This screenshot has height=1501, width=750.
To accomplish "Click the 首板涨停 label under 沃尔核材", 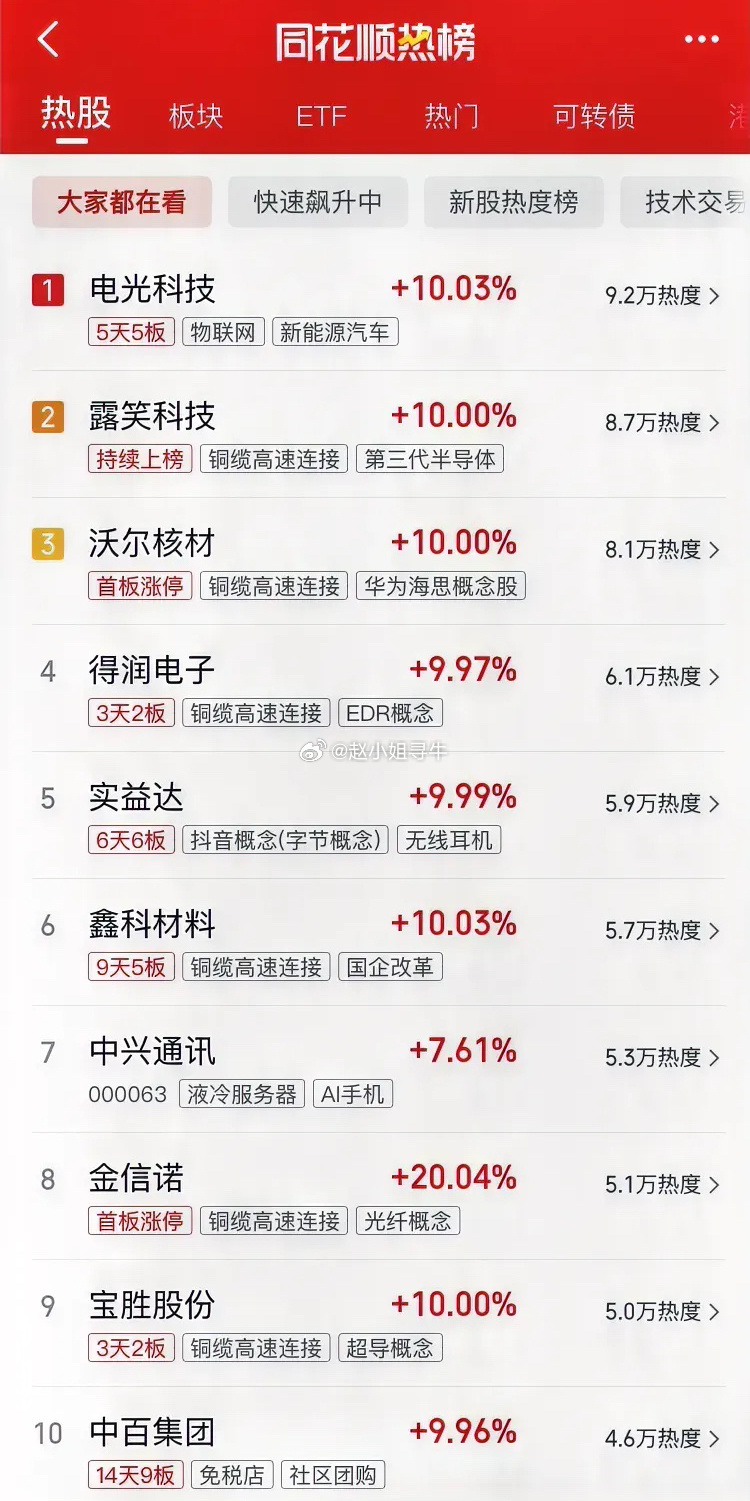I will [x=139, y=585].
